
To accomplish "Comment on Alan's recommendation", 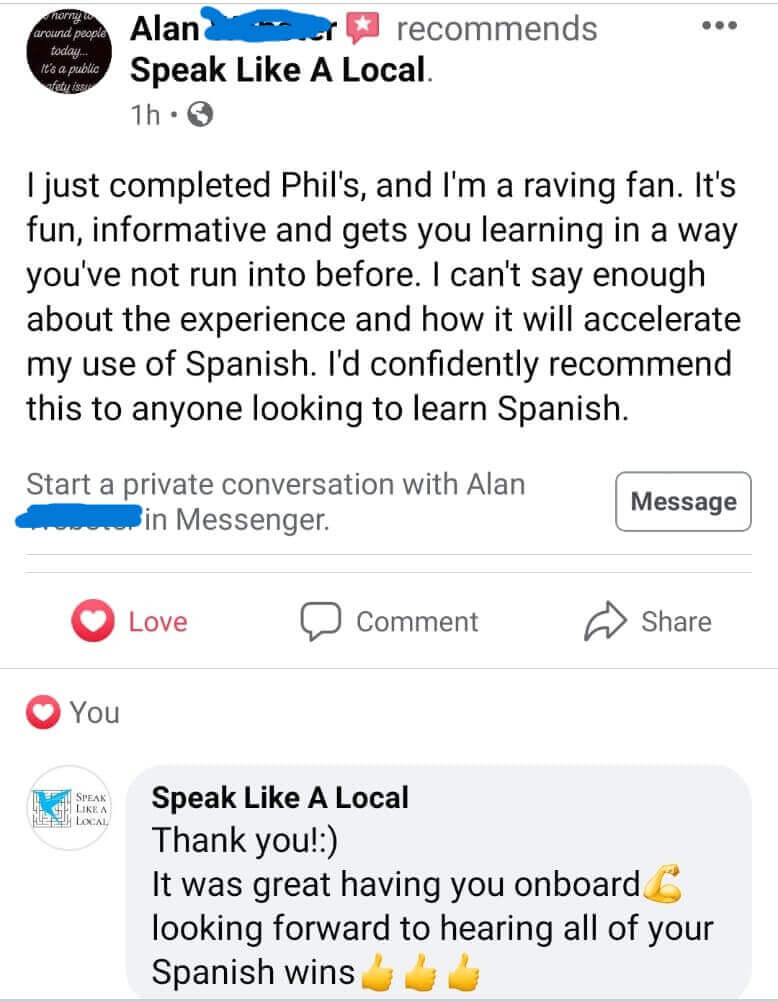I will tap(390, 622).
